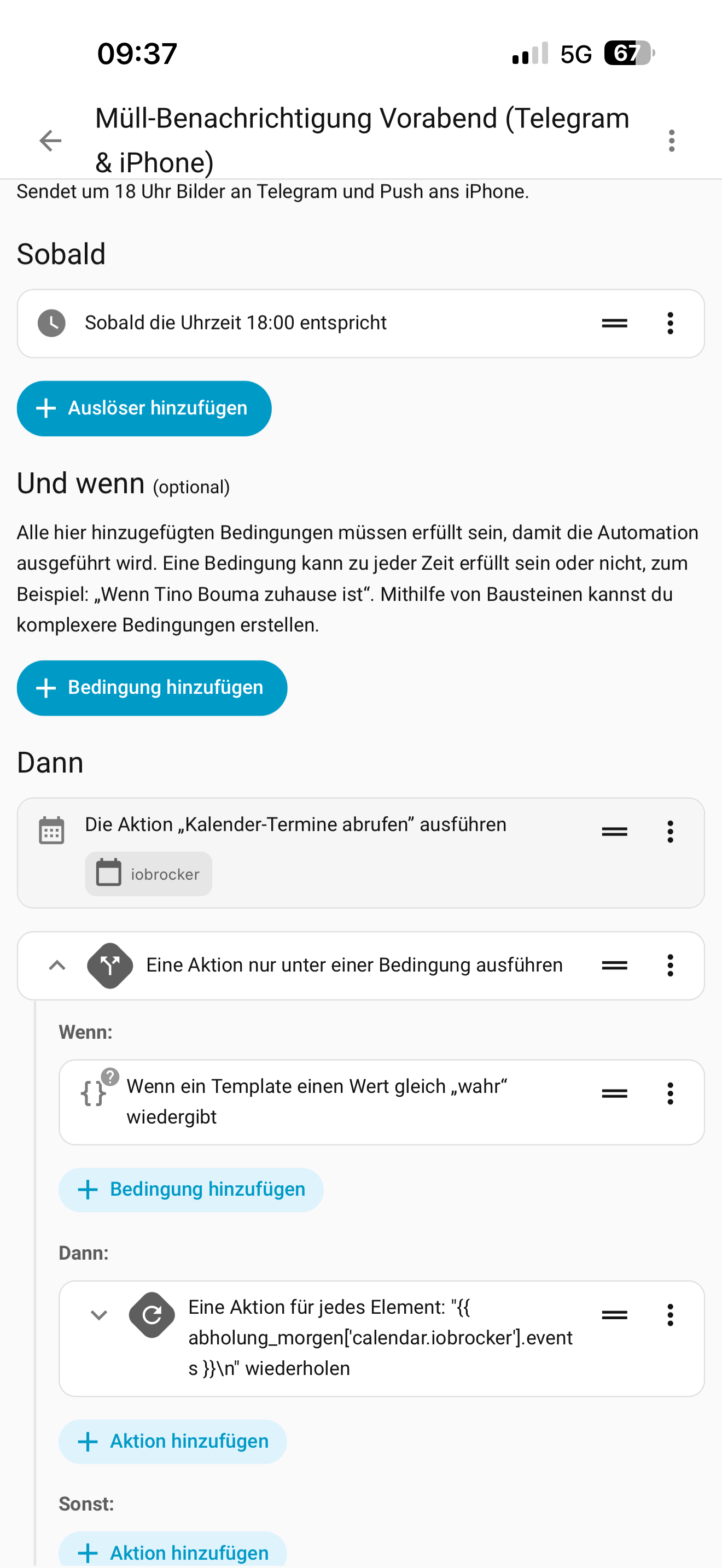Open the template condition row
The image size is (722, 1568).
[x=382, y=1102]
